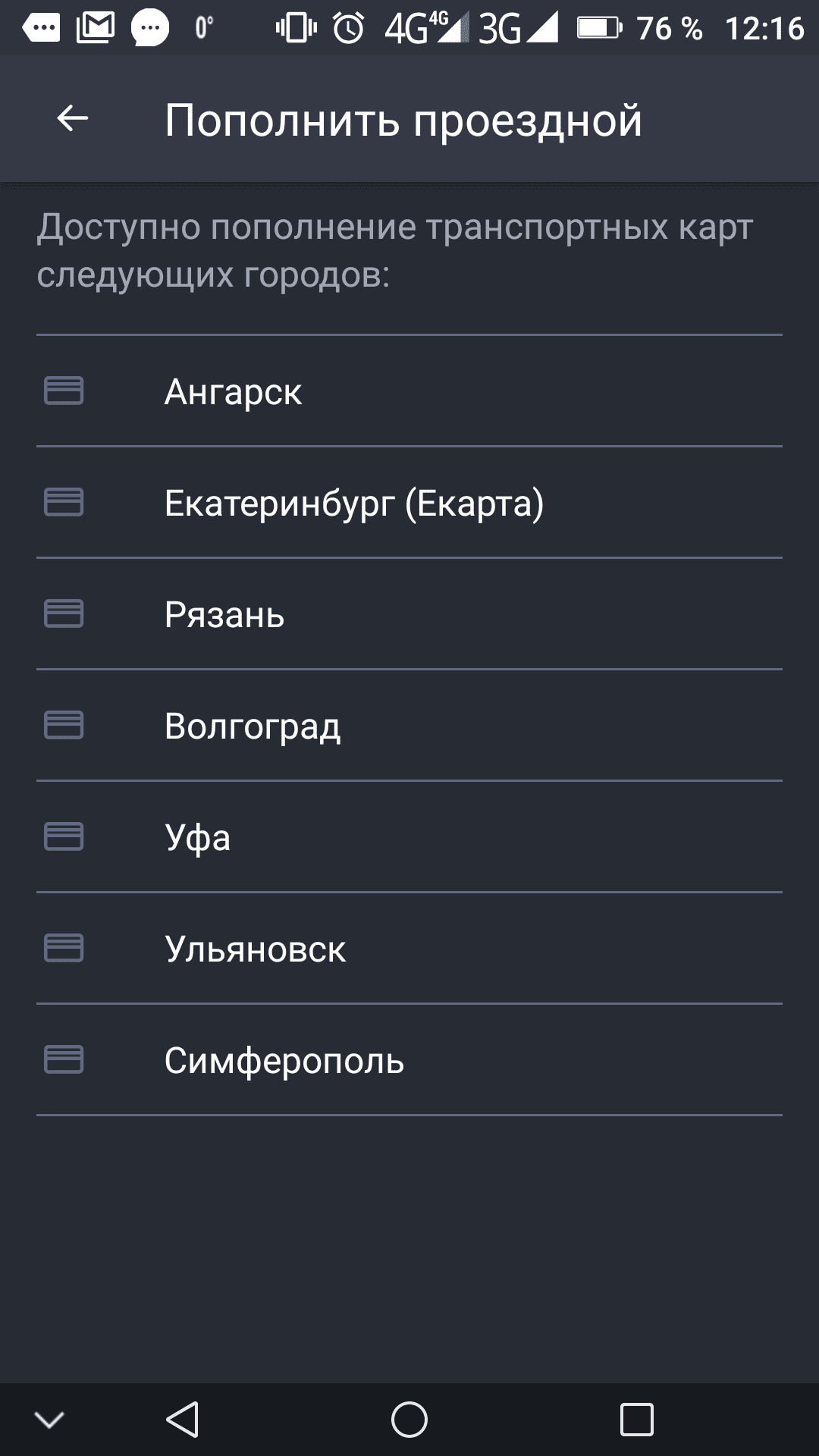
Task: Open recent apps via square button
Action: click(x=637, y=1420)
